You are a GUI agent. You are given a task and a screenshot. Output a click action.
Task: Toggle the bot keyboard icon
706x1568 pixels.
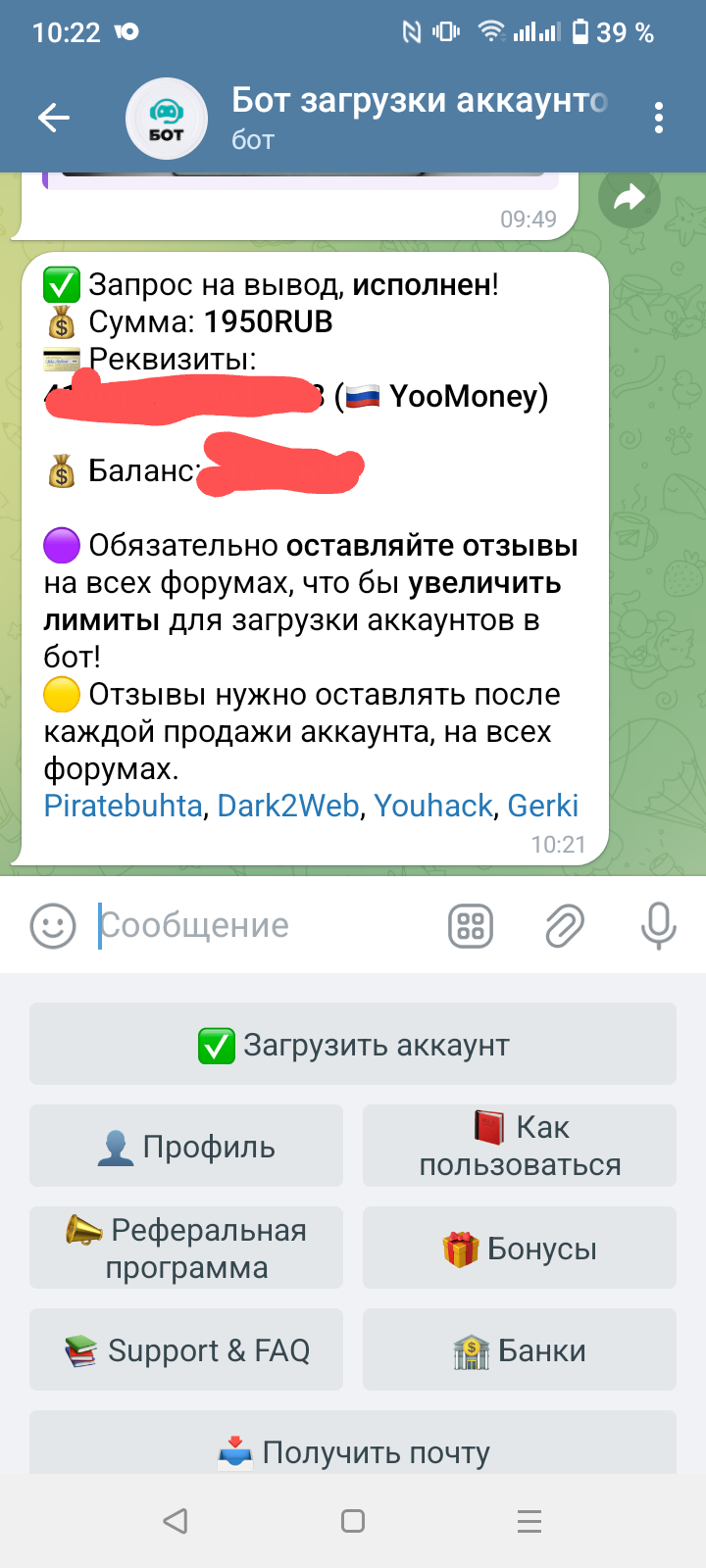pyautogui.click(x=471, y=926)
